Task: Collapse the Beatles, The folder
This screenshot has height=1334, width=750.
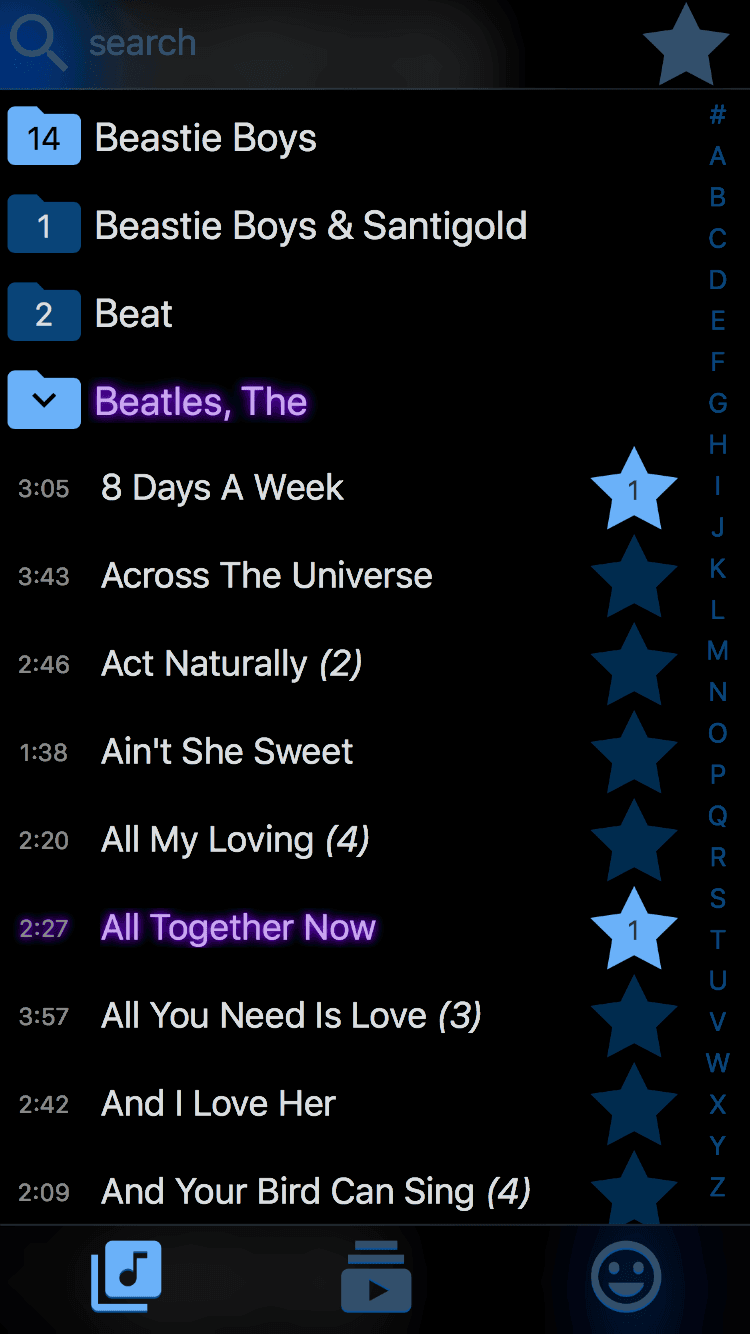Action: point(44,401)
